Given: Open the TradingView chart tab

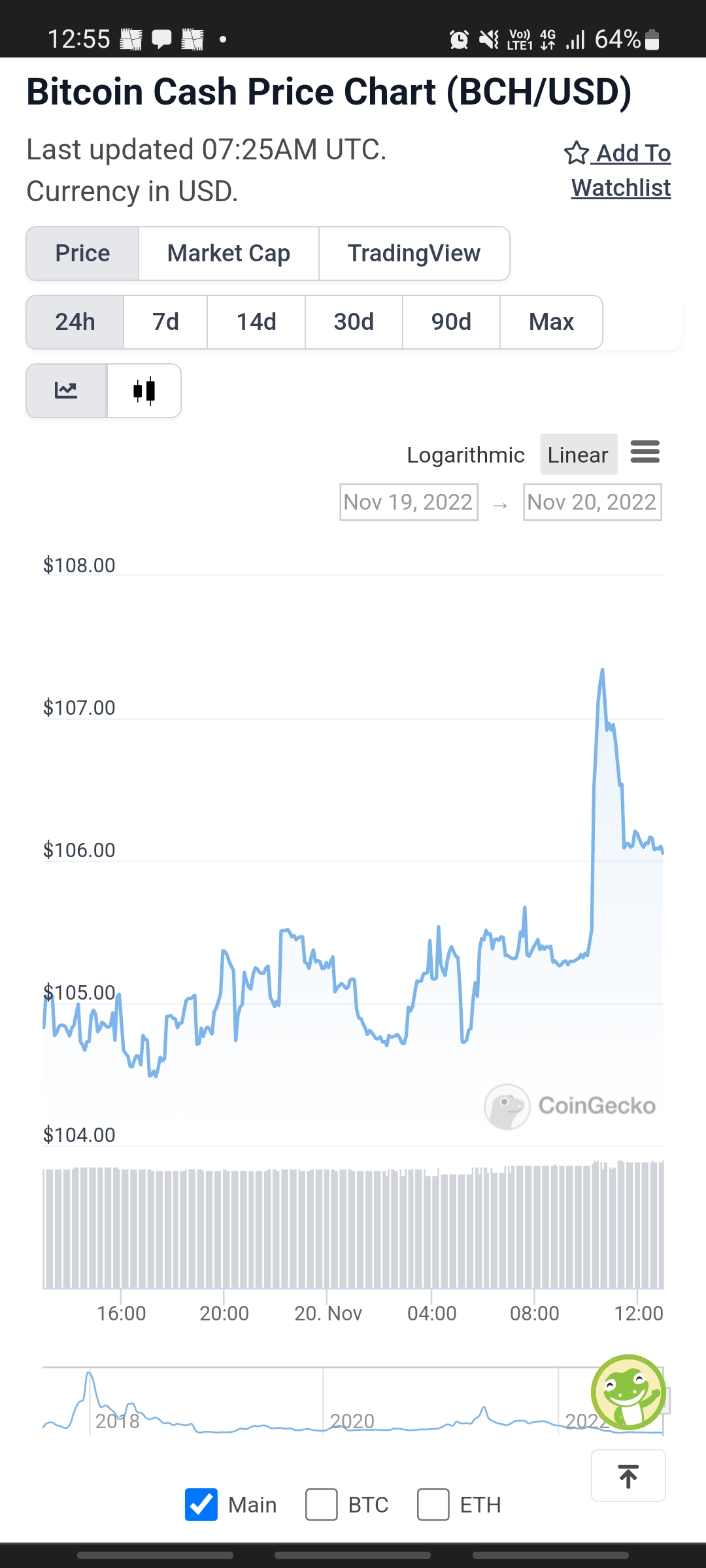Looking at the screenshot, I should pos(414,253).
